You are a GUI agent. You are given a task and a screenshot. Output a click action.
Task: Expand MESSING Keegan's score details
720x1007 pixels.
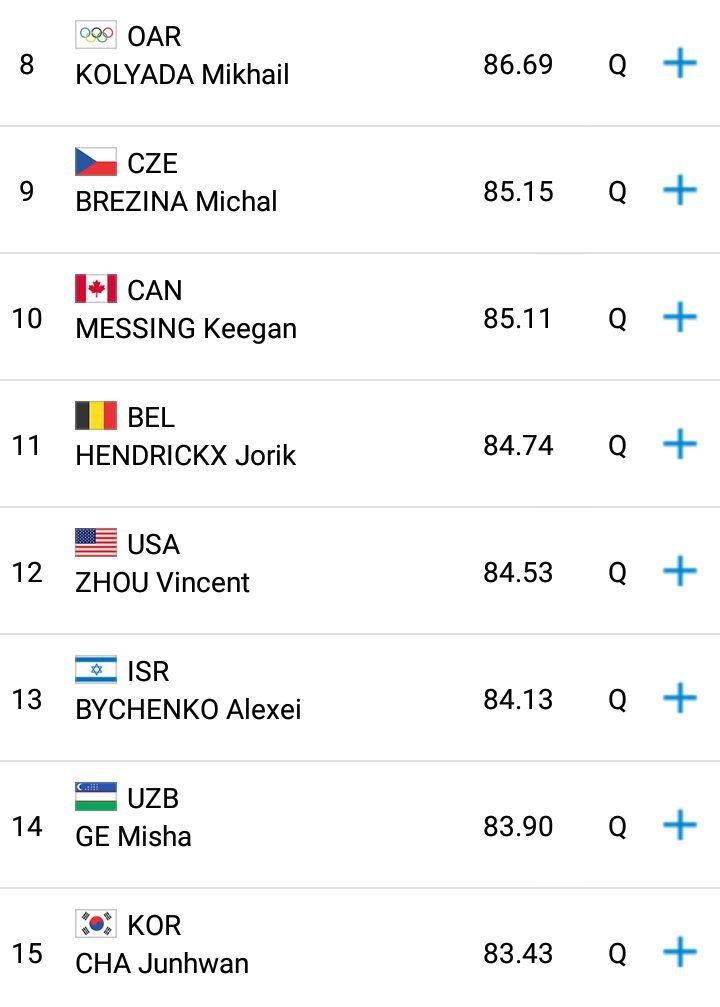click(x=680, y=317)
